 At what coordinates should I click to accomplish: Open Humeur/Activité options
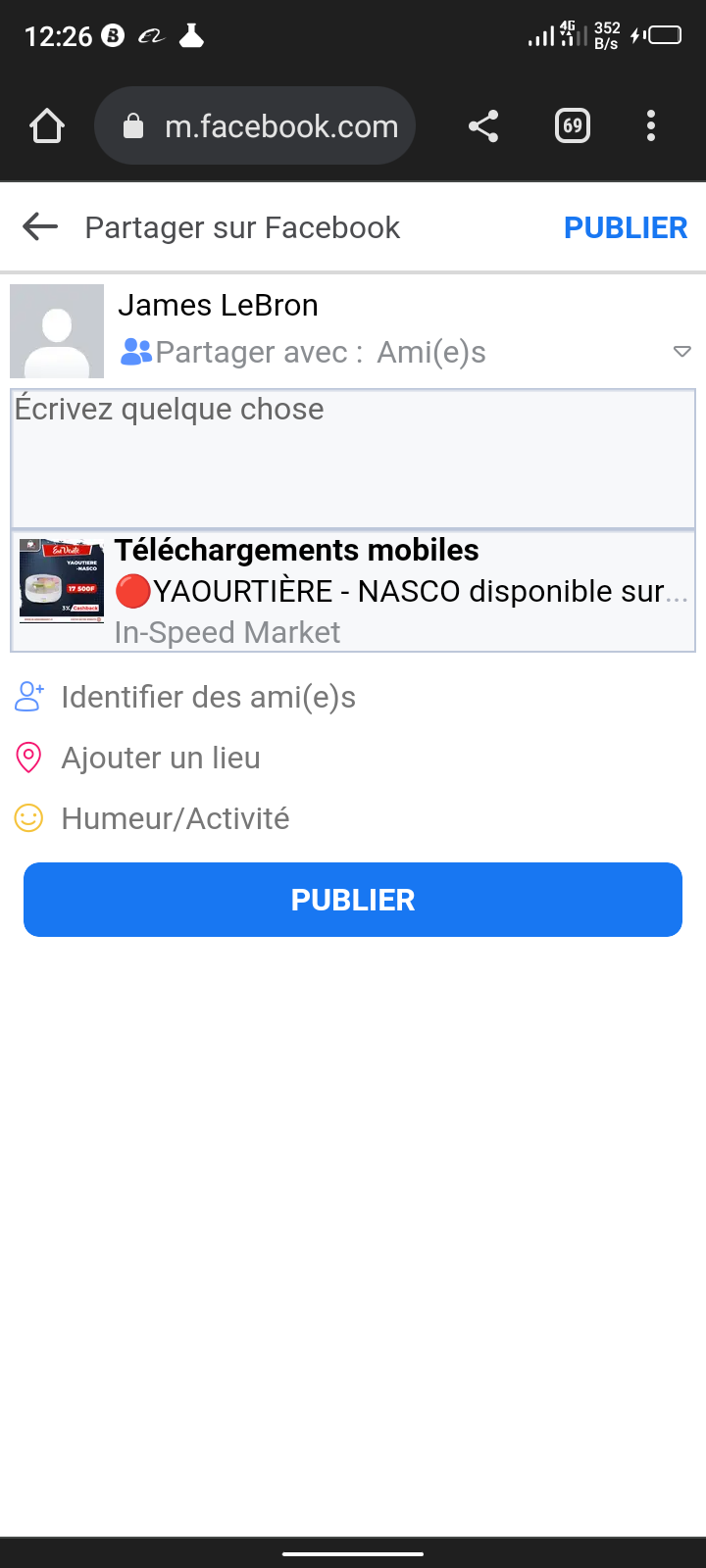[x=175, y=818]
